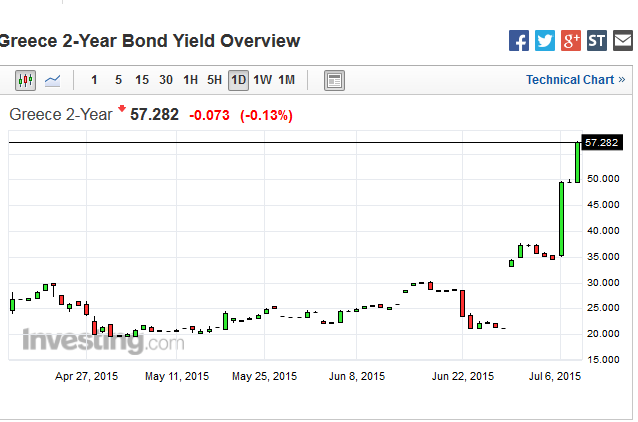Choose the 30-minute interval
Image resolution: width=638 pixels, height=422 pixels.
(166, 80)
